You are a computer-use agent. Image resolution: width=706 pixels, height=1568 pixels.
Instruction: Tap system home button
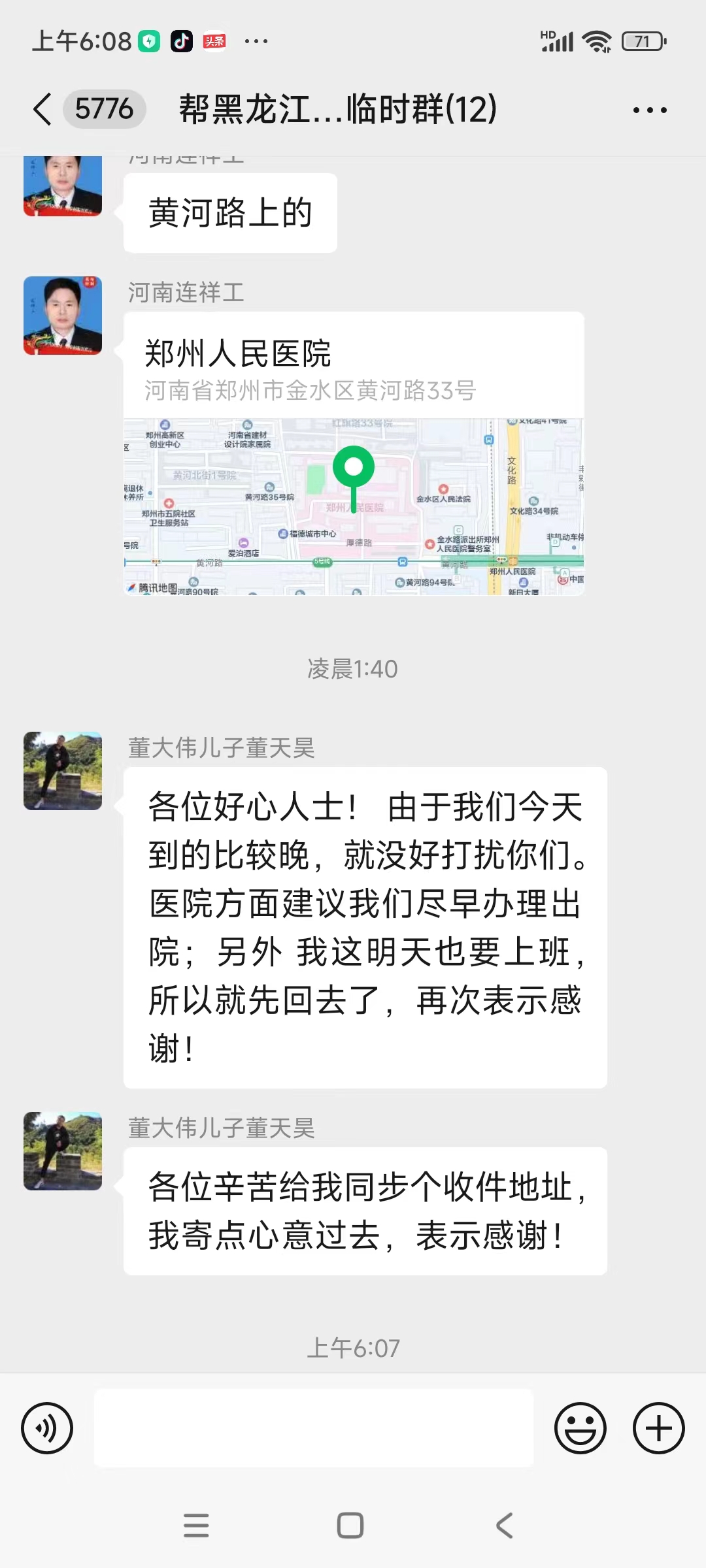[350, 1526]
